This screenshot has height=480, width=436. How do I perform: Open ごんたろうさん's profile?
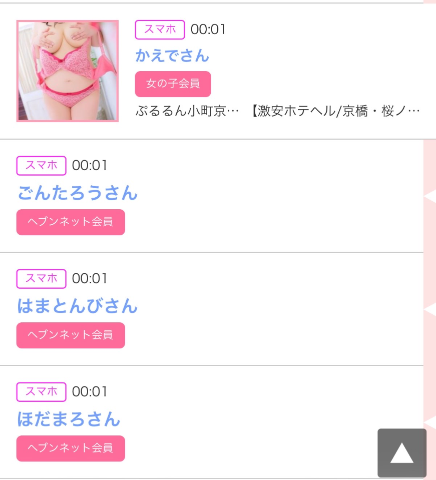77,193
